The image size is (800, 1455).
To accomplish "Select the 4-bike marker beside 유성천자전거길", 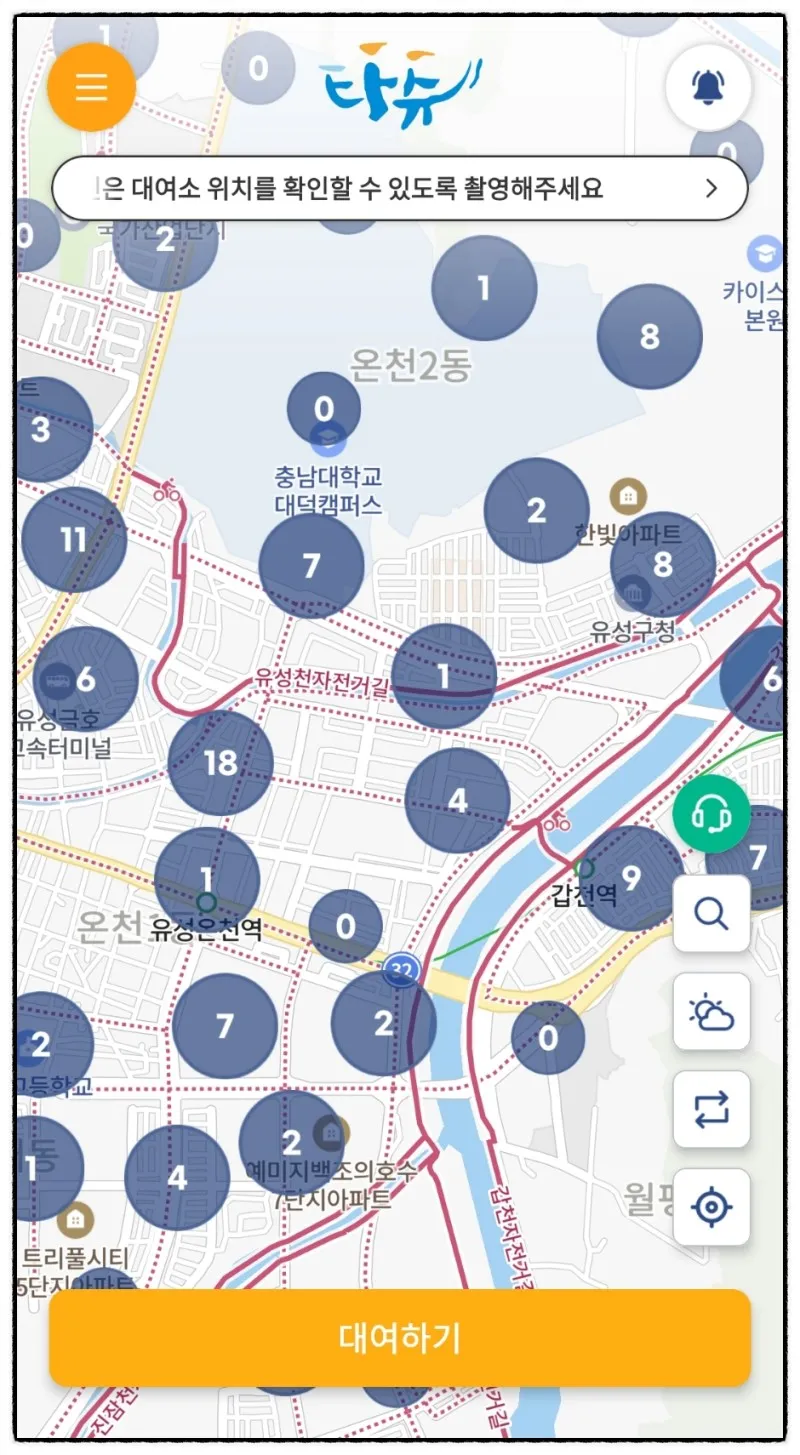I will (x=457, y=800).
